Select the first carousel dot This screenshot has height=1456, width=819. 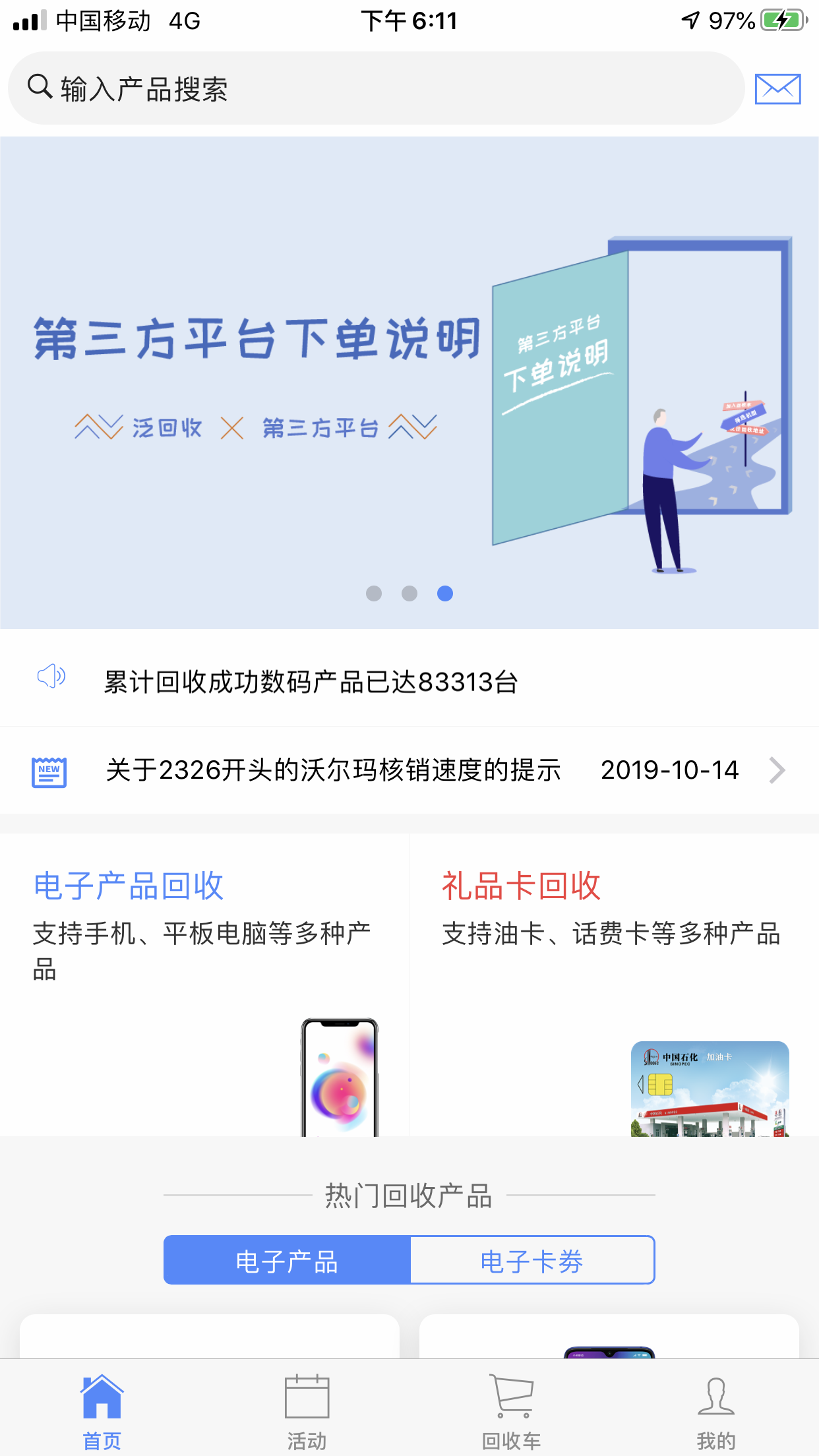coord(374,594)
